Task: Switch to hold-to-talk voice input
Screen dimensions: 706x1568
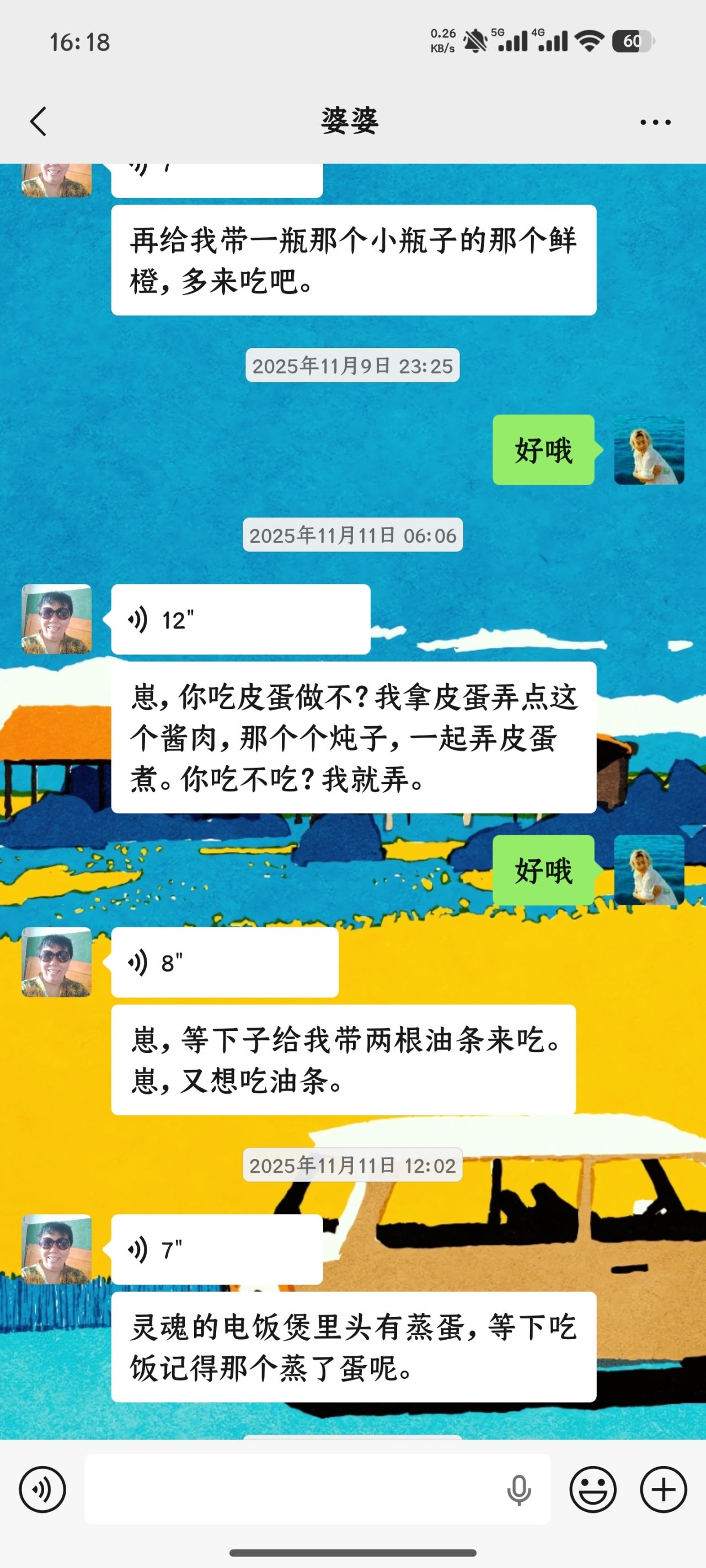Action: 42,1490
